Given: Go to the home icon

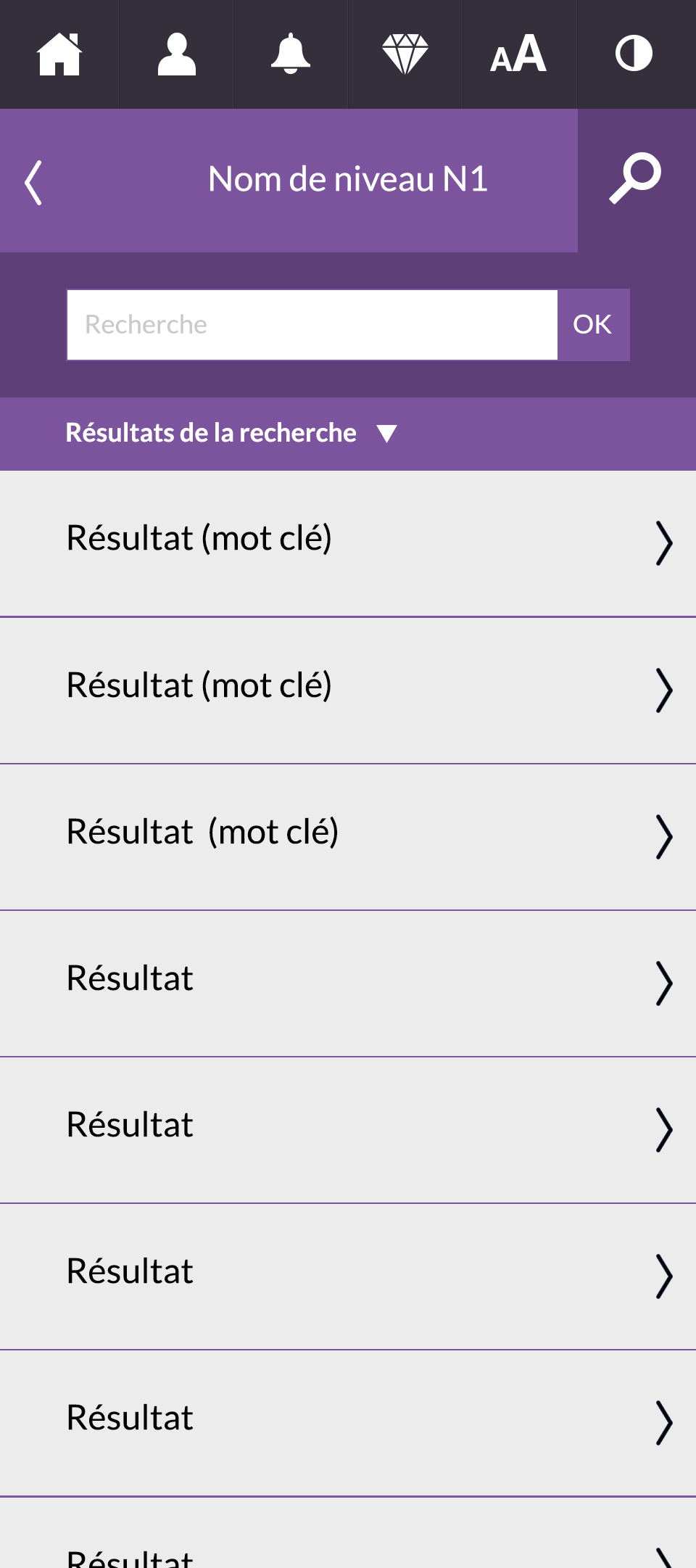Looking at the screenshot, I should pos(59,54).
